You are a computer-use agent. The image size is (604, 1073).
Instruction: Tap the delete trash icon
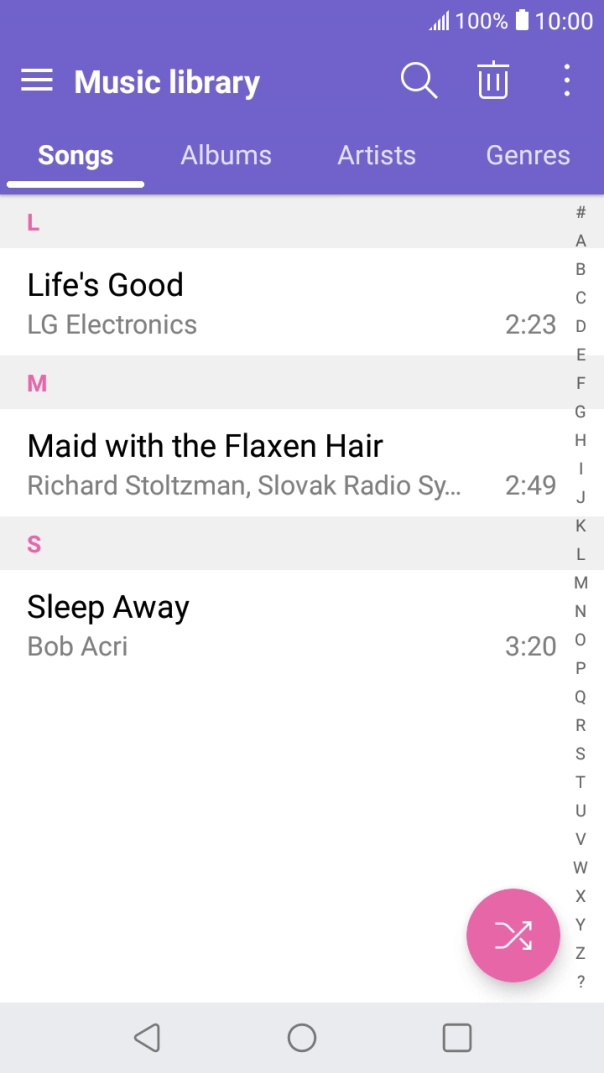[x=492, y=81]
